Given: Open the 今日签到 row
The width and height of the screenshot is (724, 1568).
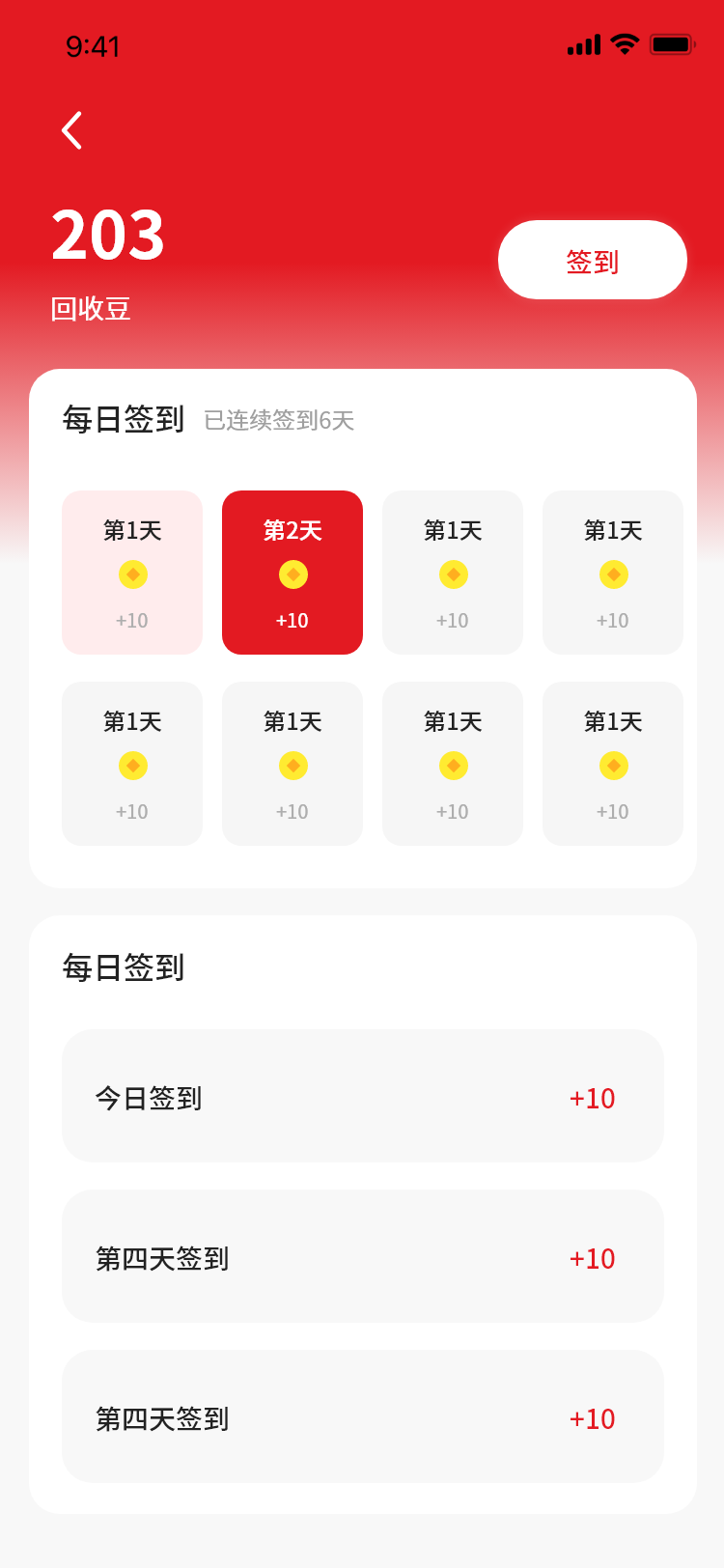Looking at the screenshot, I should [x=362, y=1096].
